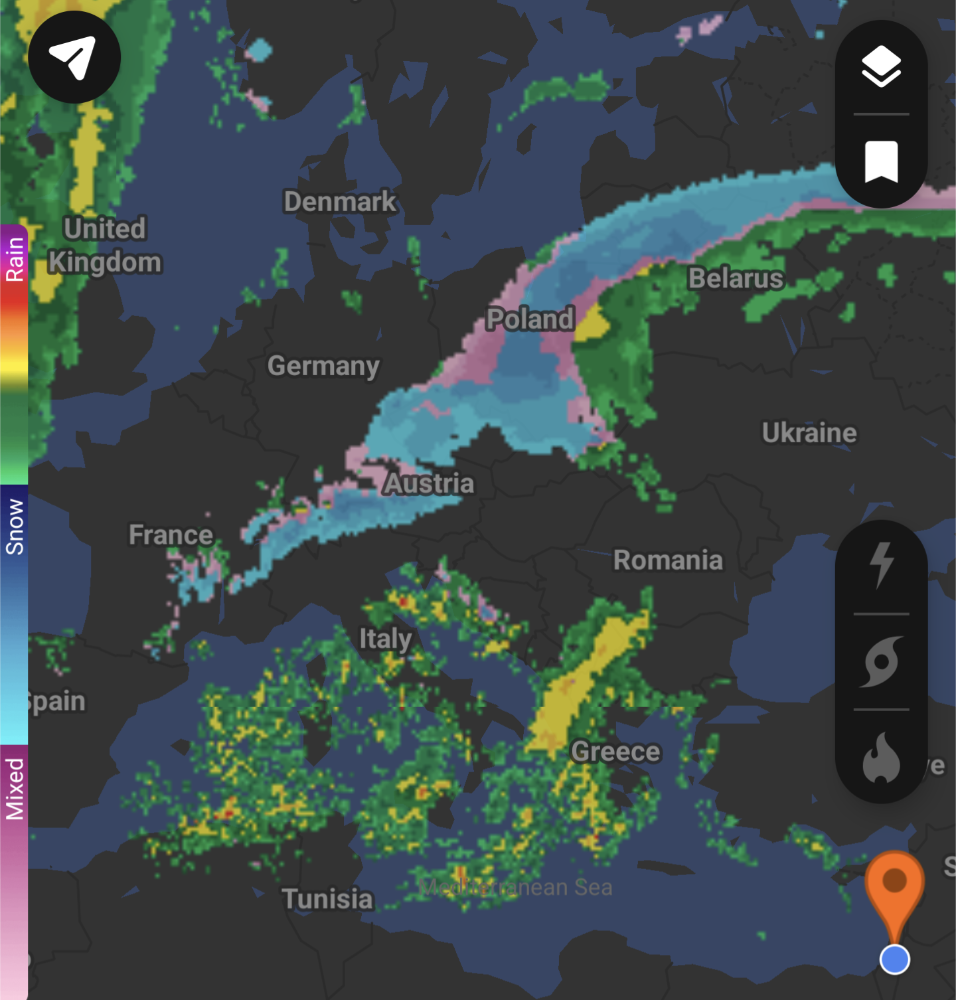Toggle the hurricane tracker overlay
This screenshot has width=956, height=1000.
881,662
